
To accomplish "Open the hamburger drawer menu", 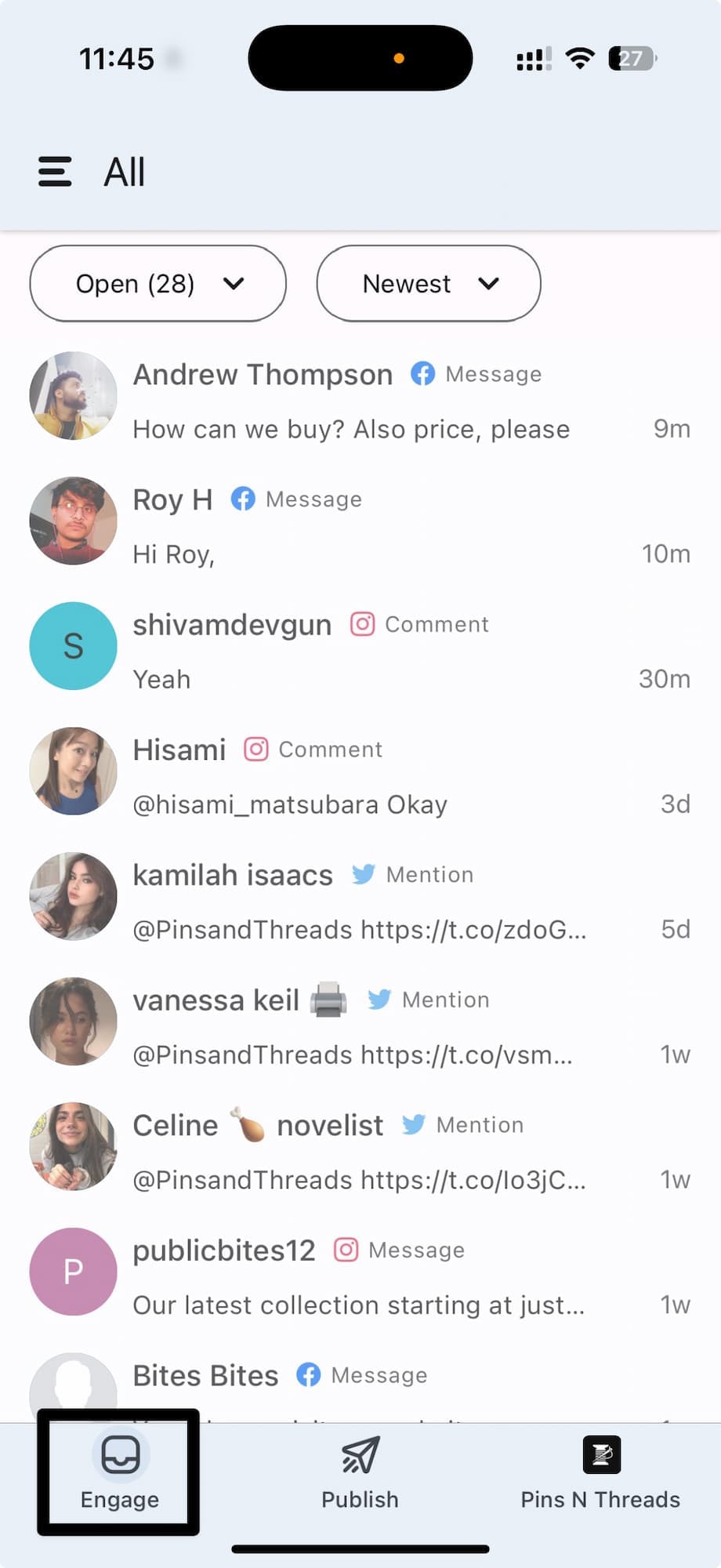I will [x=55, y=172].
